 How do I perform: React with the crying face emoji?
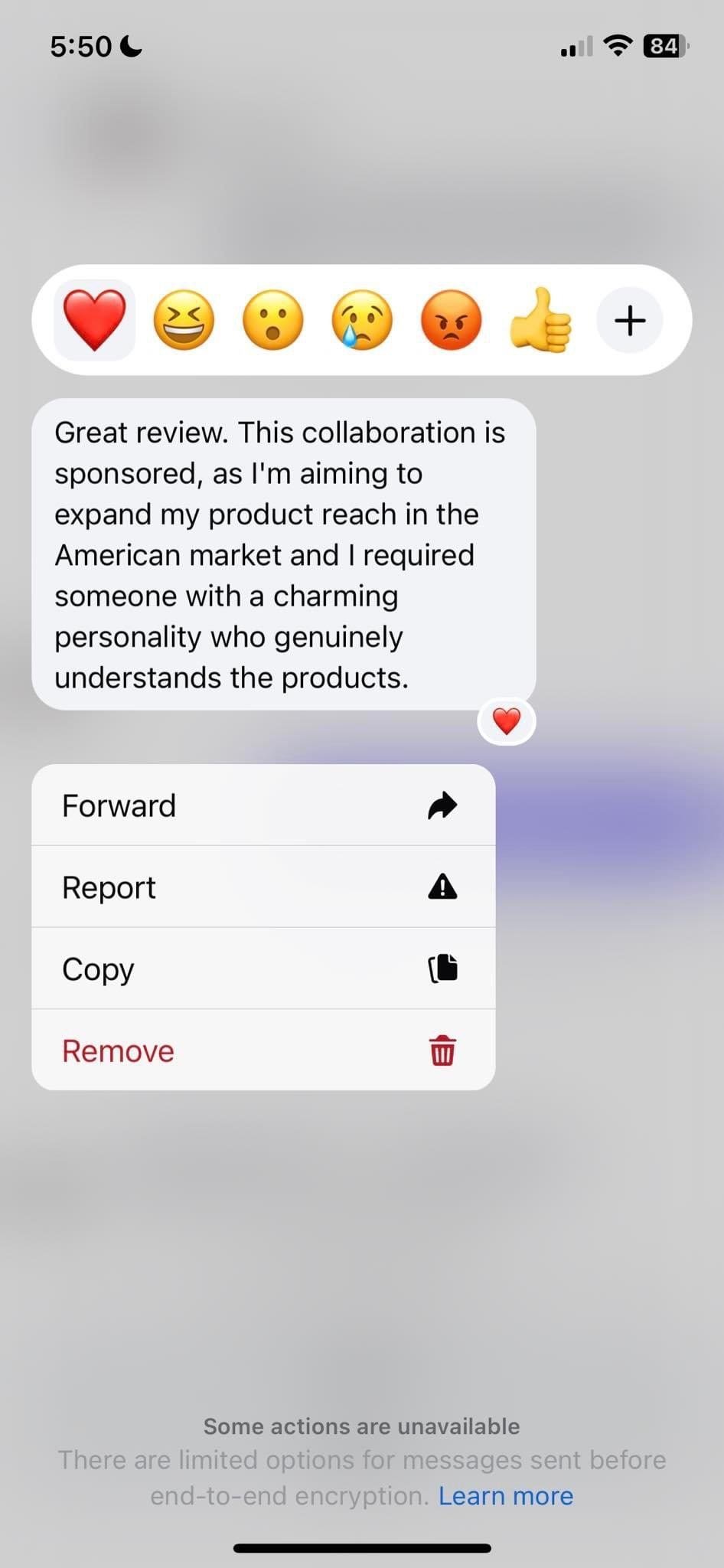click(x=362, y=320)
